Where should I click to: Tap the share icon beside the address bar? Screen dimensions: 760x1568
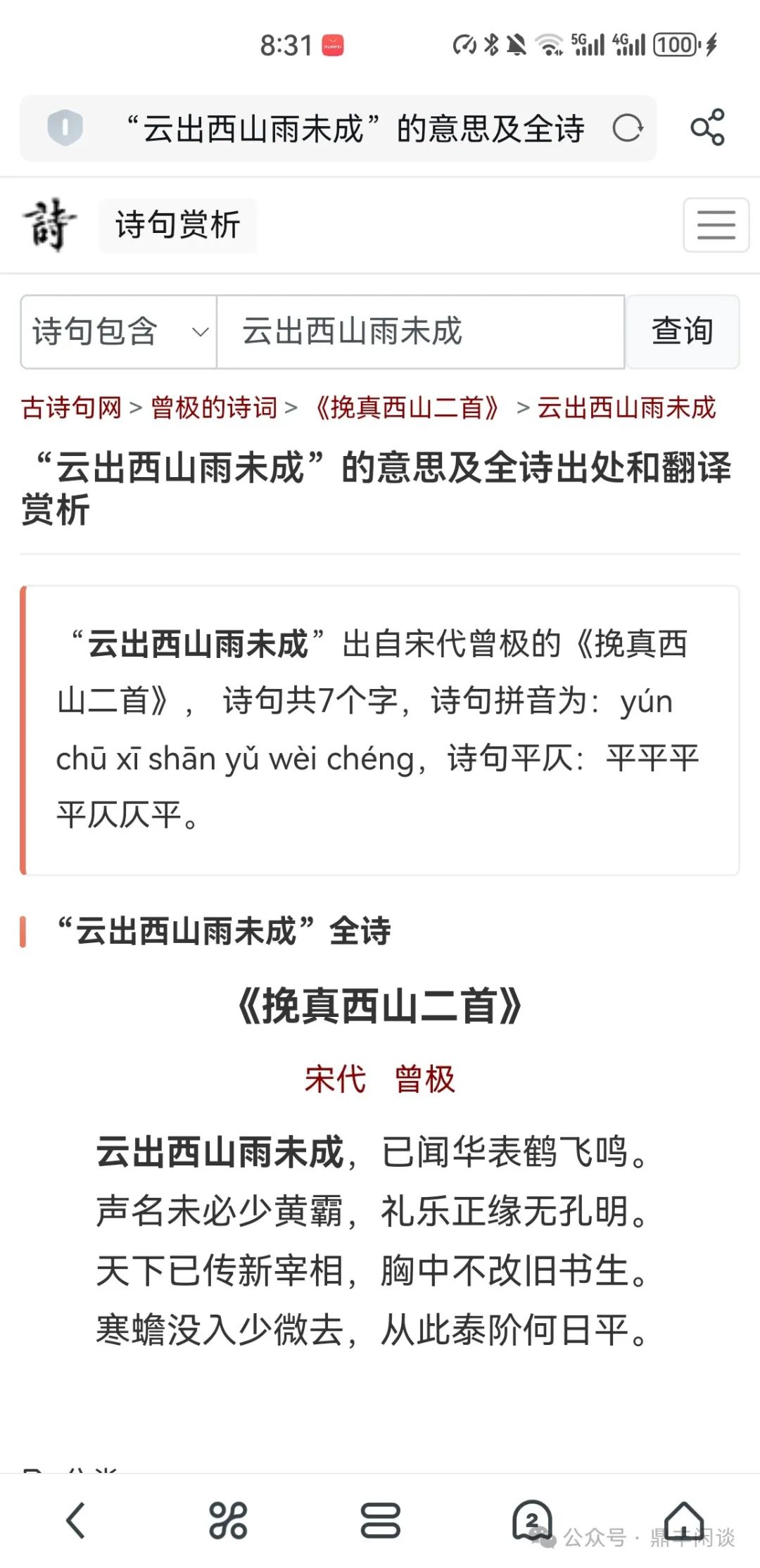point(707,127)
